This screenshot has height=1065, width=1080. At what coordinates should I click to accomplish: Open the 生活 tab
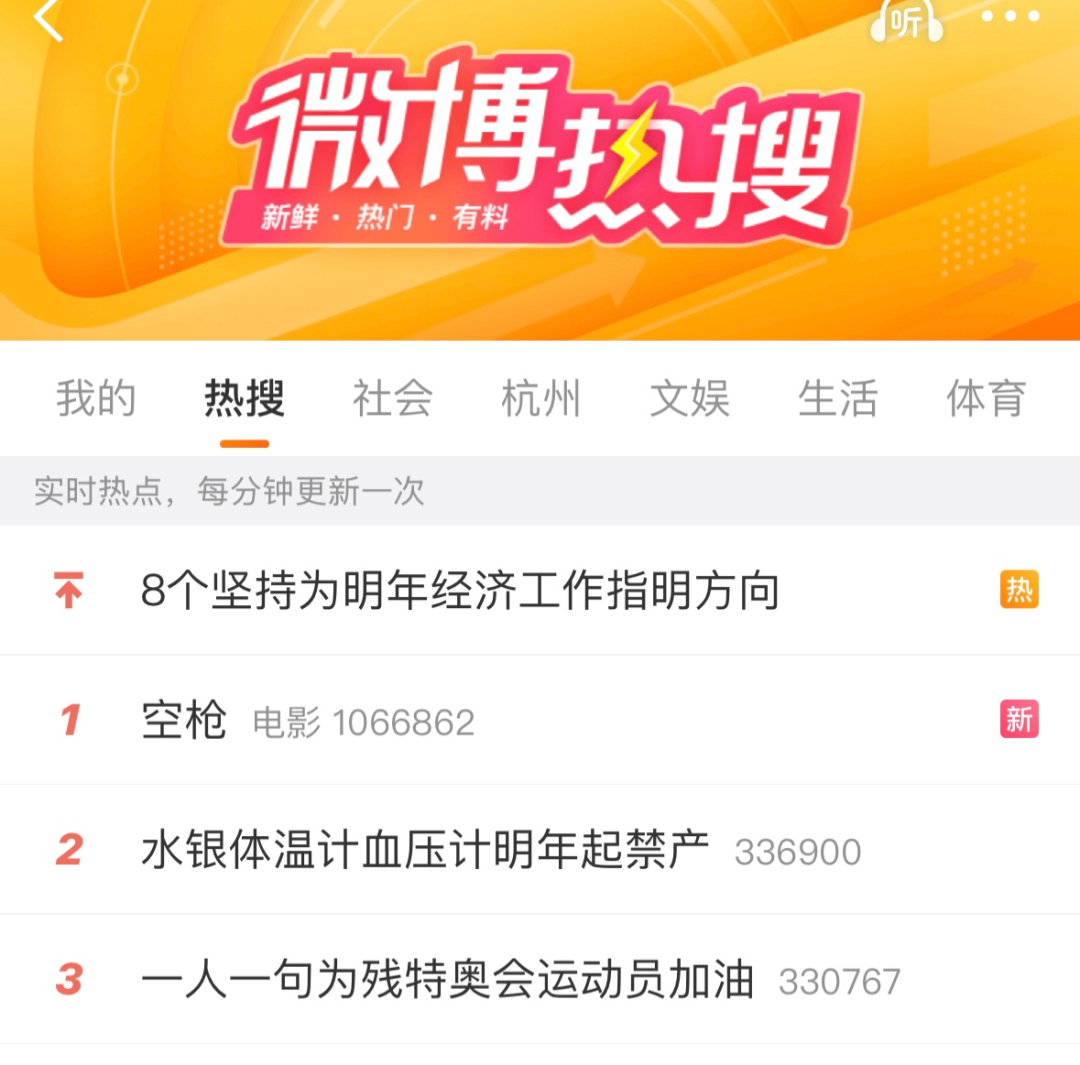coord(837,398)
